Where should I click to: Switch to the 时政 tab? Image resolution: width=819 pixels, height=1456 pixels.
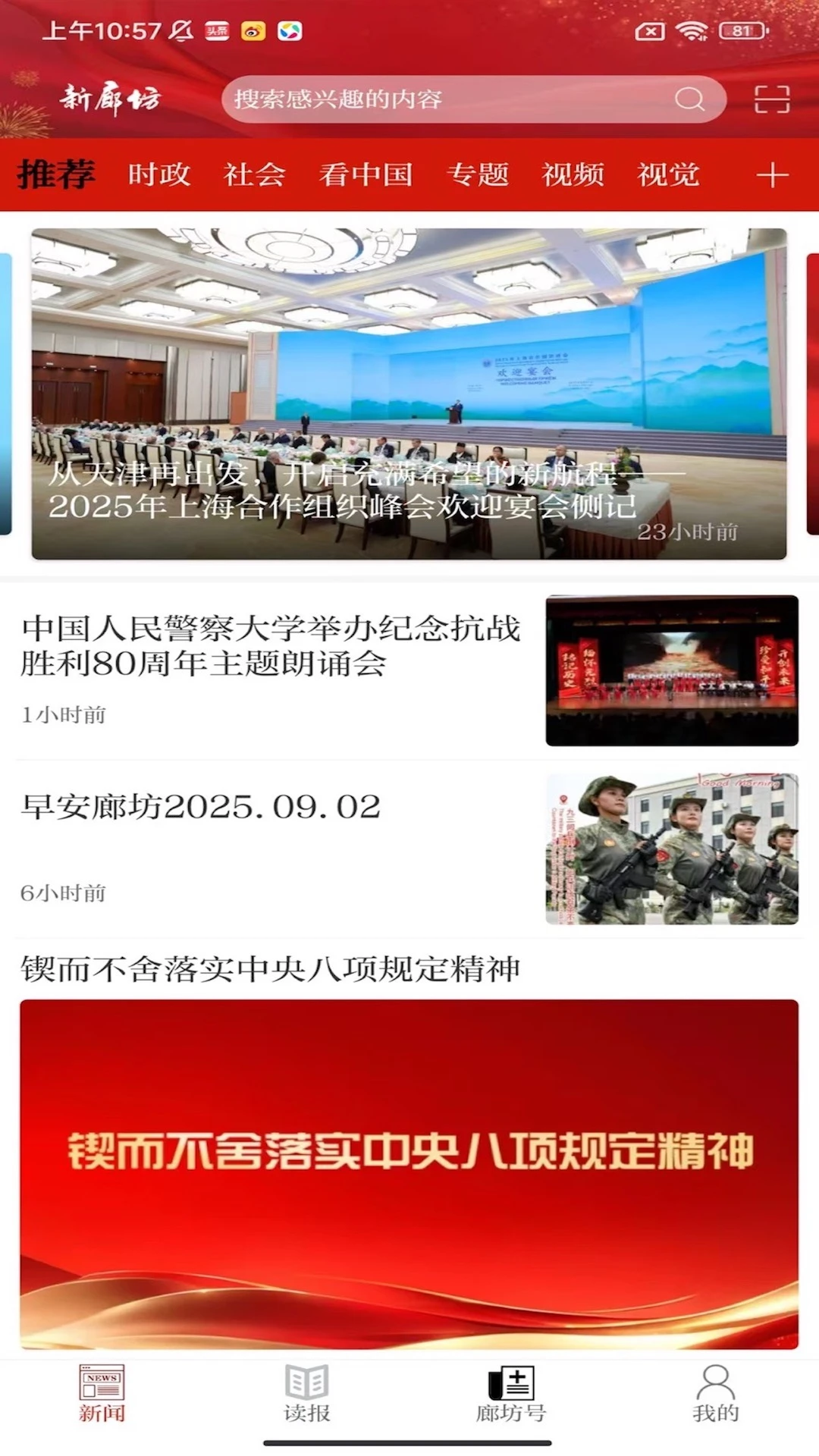158,174
